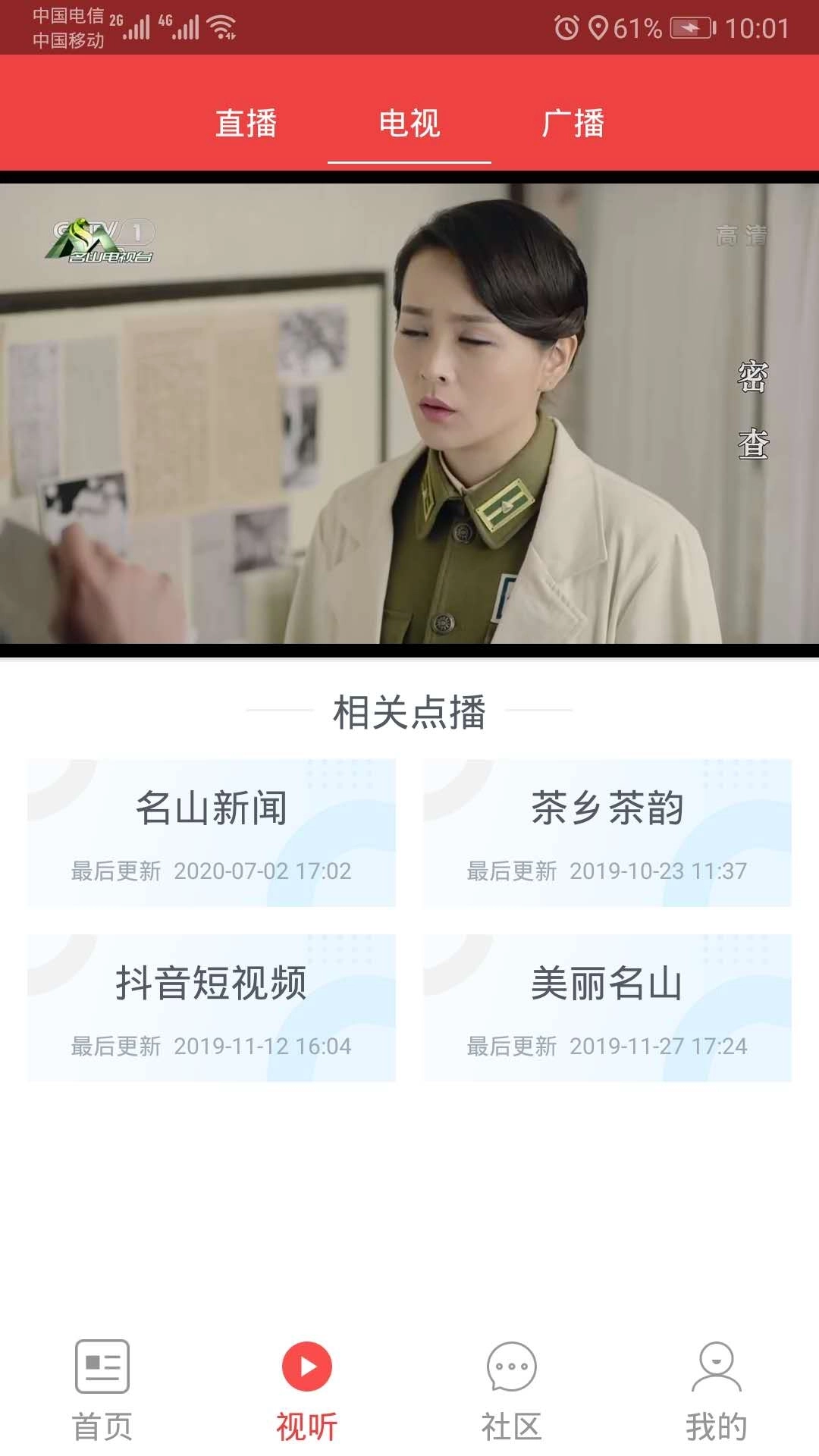Open the 名山新闻 program card
This screenshot has width=819, height=1456.
pos(212,833)
